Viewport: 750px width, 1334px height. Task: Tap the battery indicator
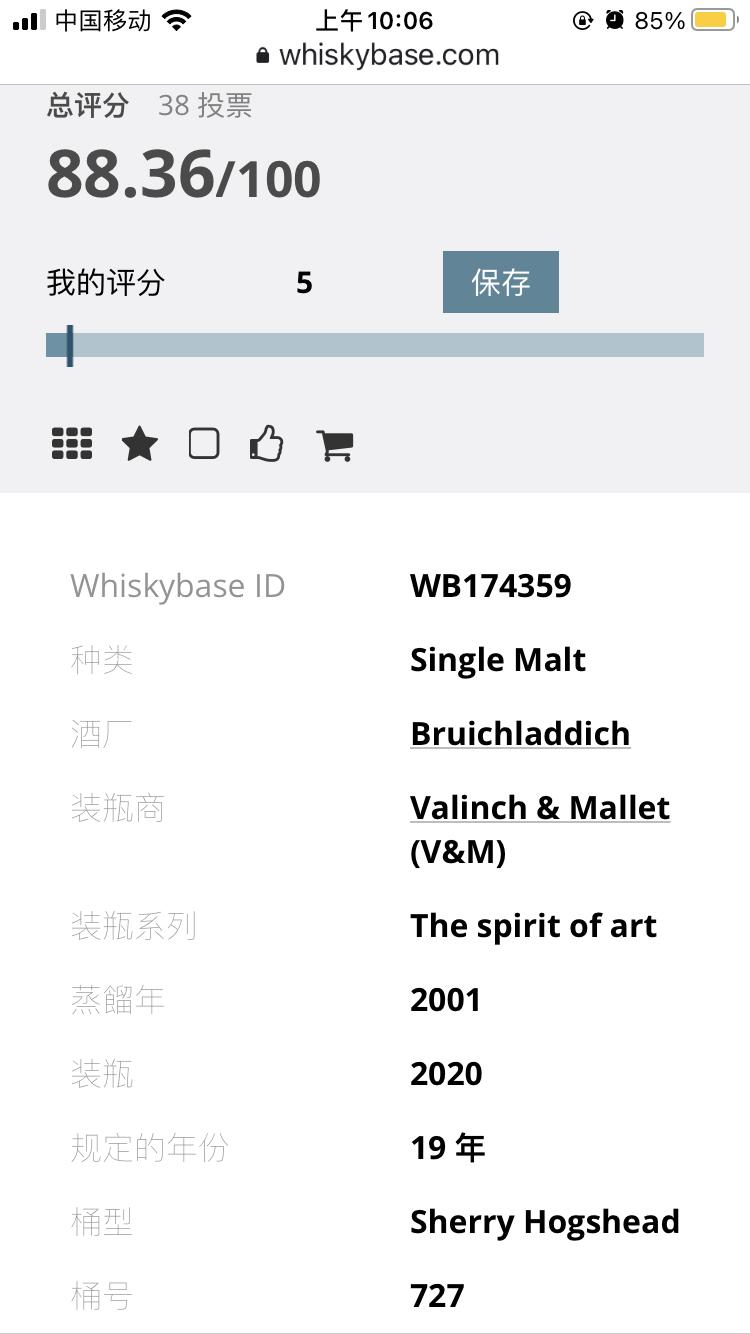(712, 18)
